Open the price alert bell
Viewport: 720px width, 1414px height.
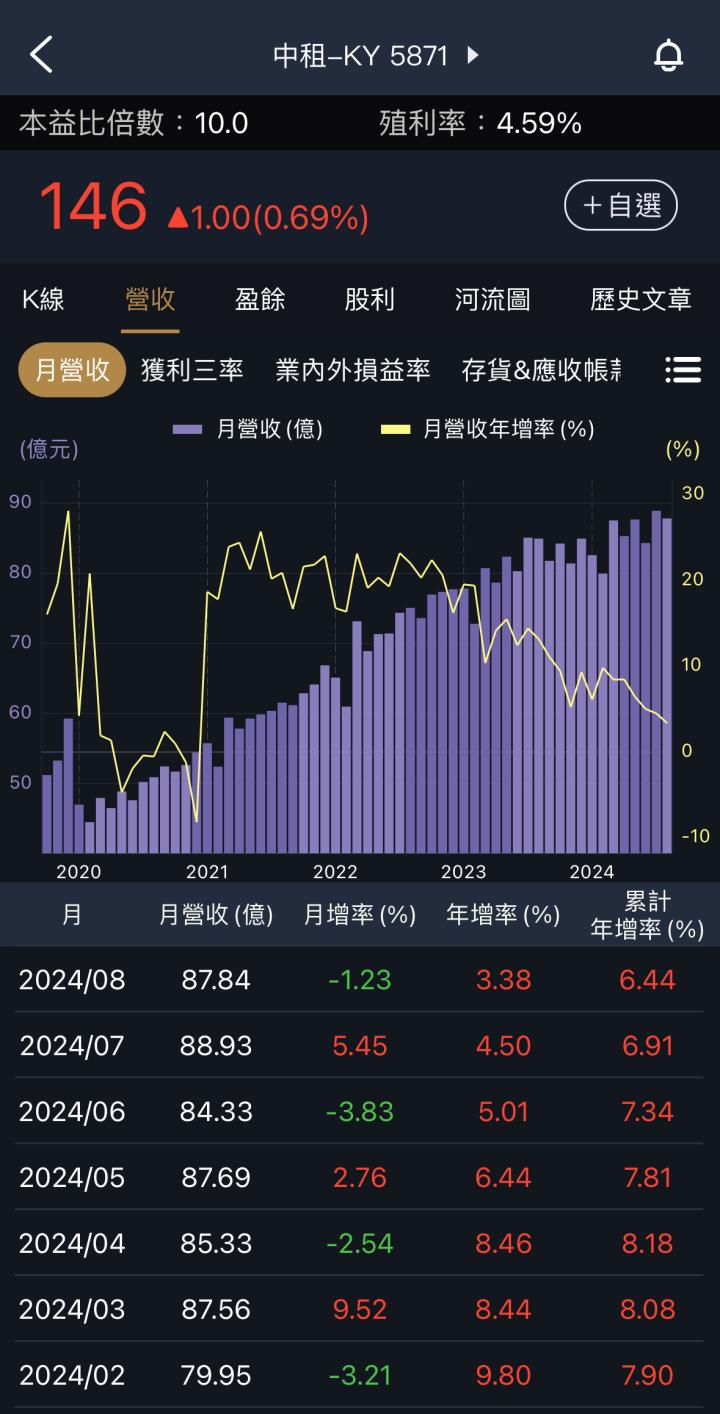(x=668, y=56)
